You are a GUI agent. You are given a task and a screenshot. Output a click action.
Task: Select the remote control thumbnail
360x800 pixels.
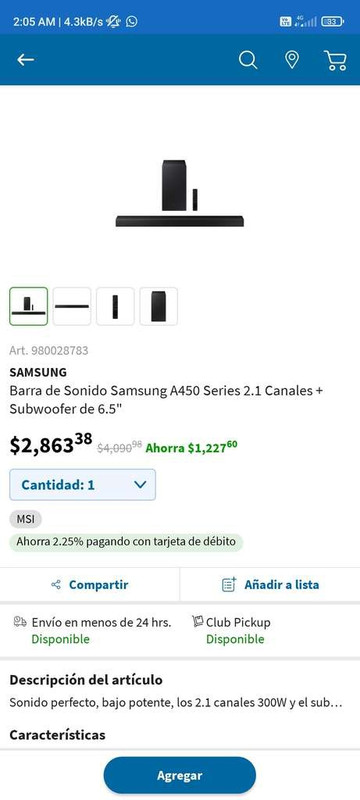[x=115, y=306]
